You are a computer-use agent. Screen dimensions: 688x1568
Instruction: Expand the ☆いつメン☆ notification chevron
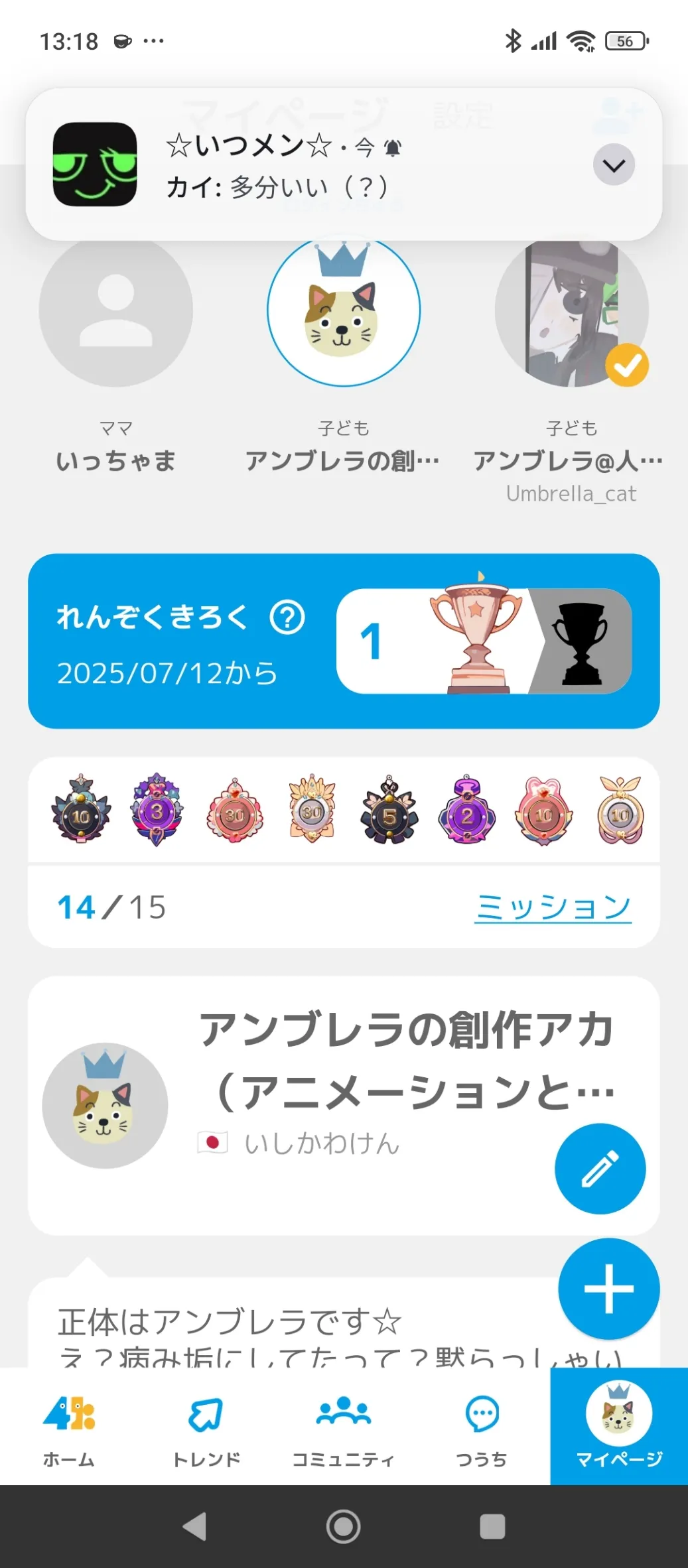tap(614, 165)
